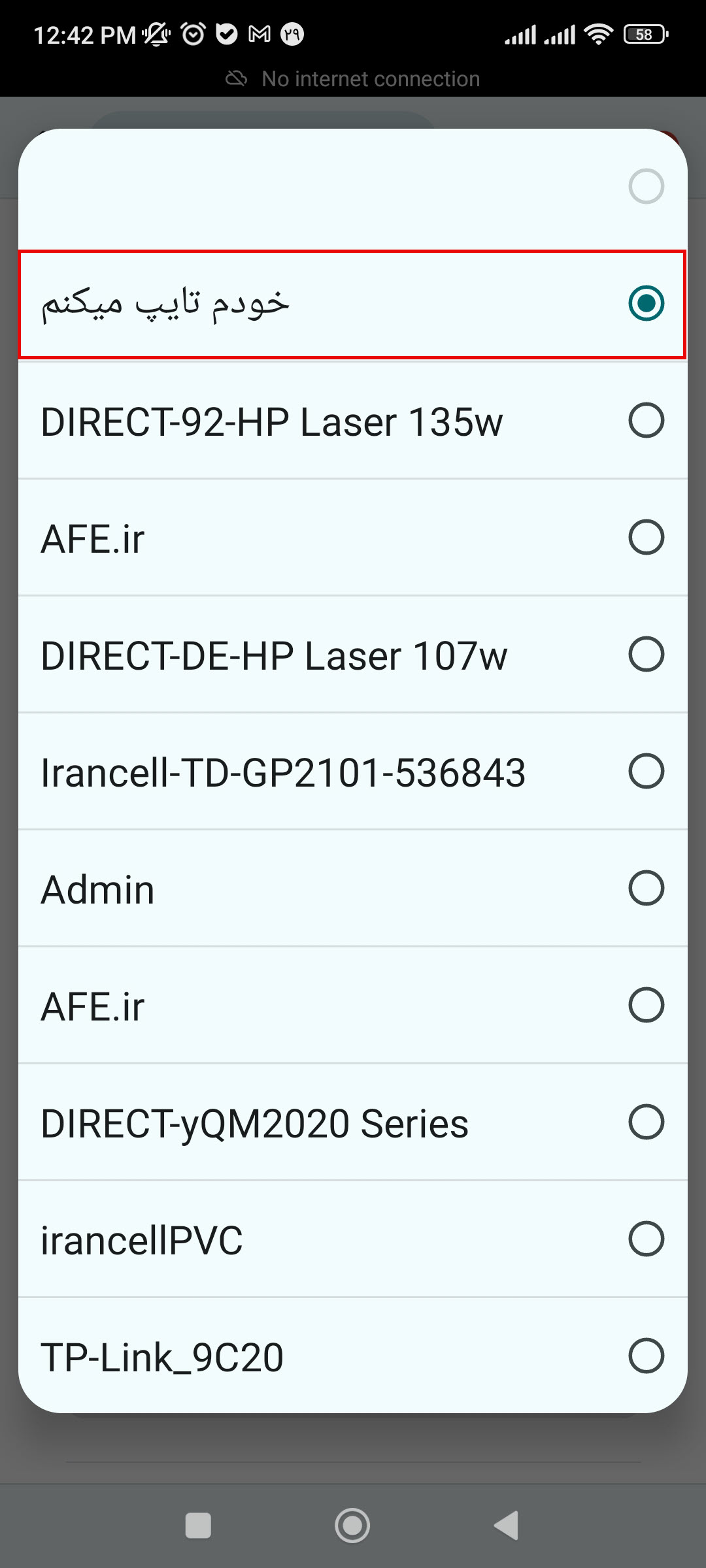Pick DIRECT-yQM2020 Series
This screenshot has width=706, height=1568.
tap(353, 1122)
